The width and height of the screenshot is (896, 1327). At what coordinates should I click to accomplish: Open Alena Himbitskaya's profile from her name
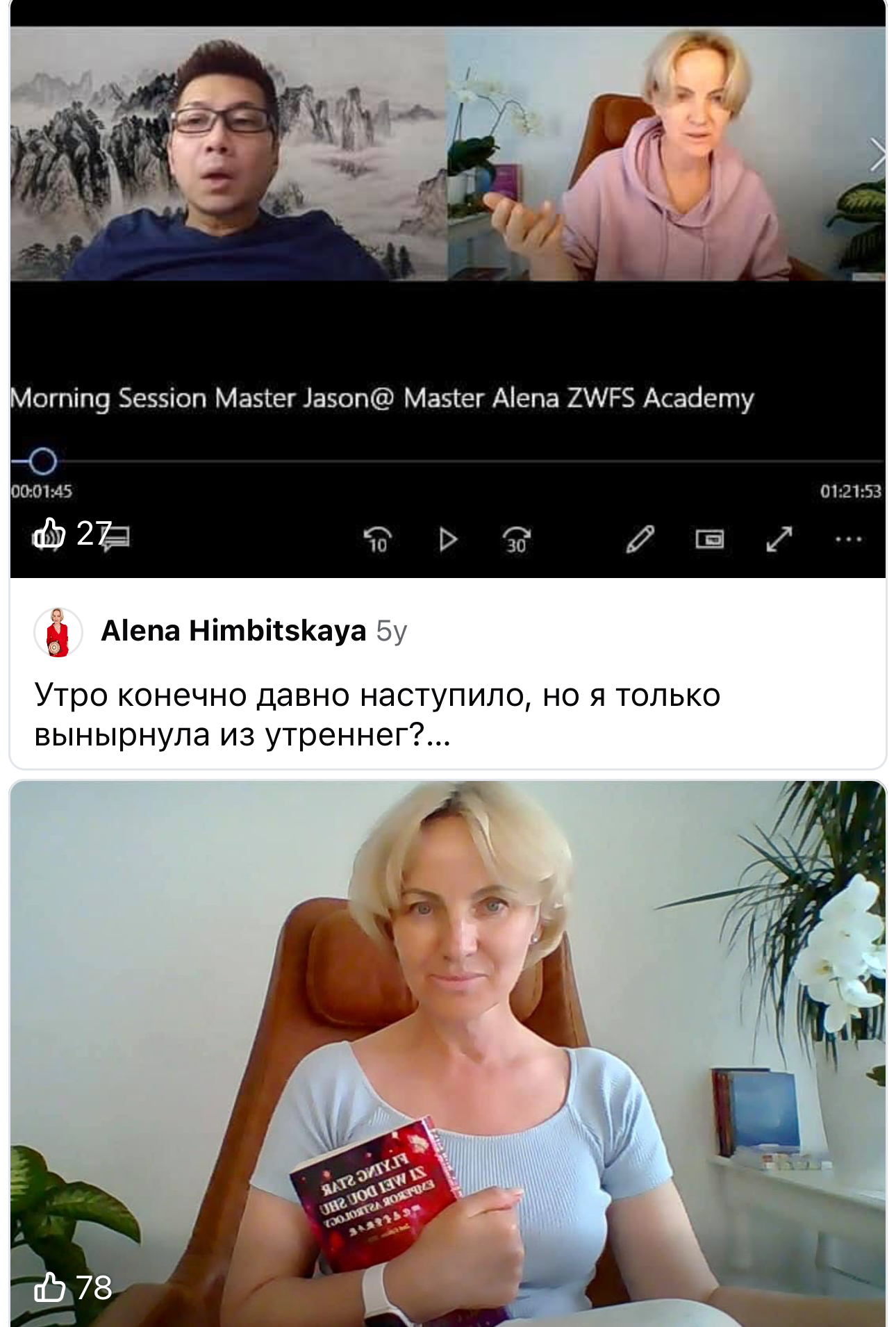pos(233,631)
